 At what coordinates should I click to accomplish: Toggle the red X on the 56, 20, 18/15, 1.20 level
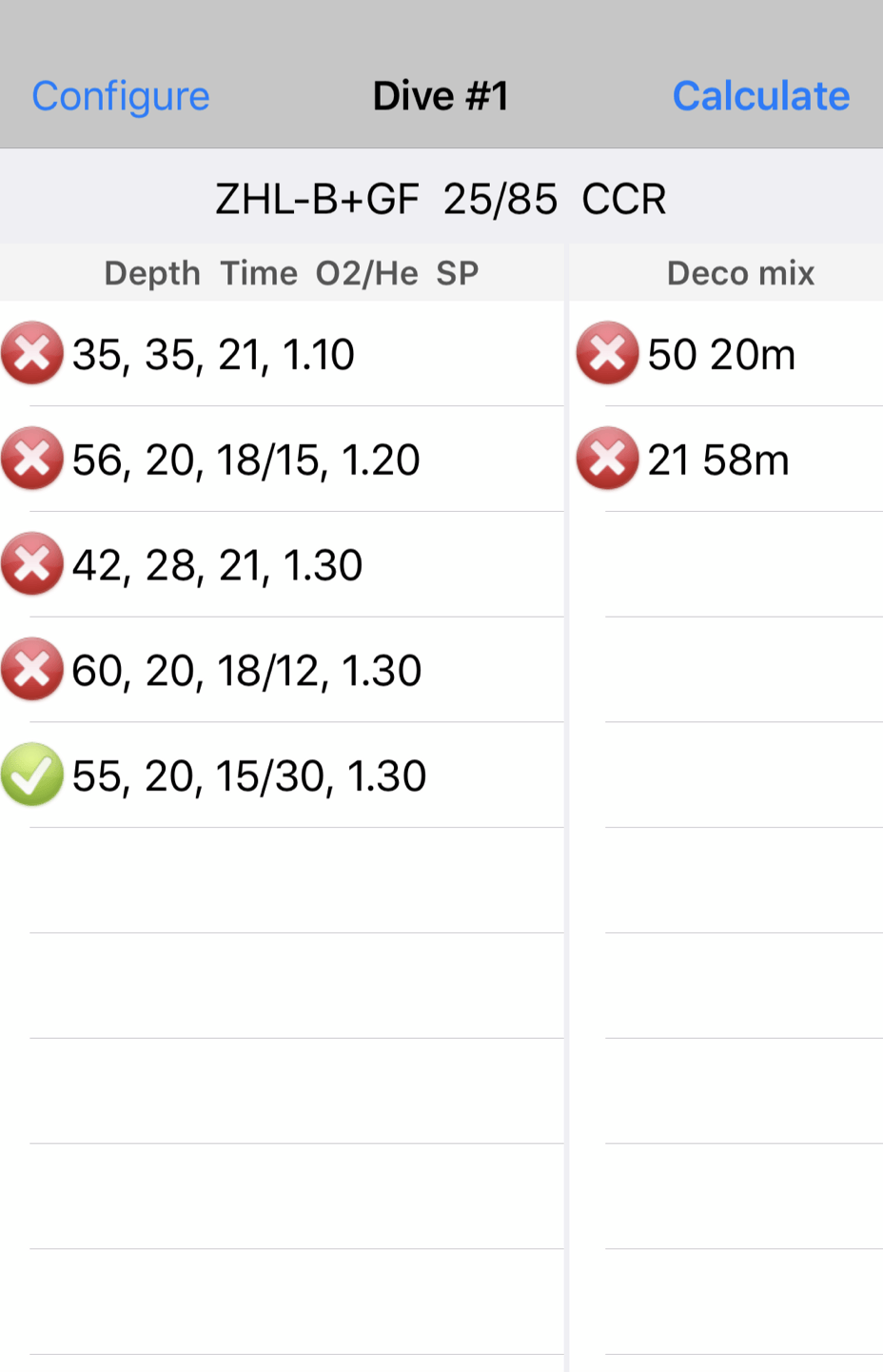pos(32,460)
